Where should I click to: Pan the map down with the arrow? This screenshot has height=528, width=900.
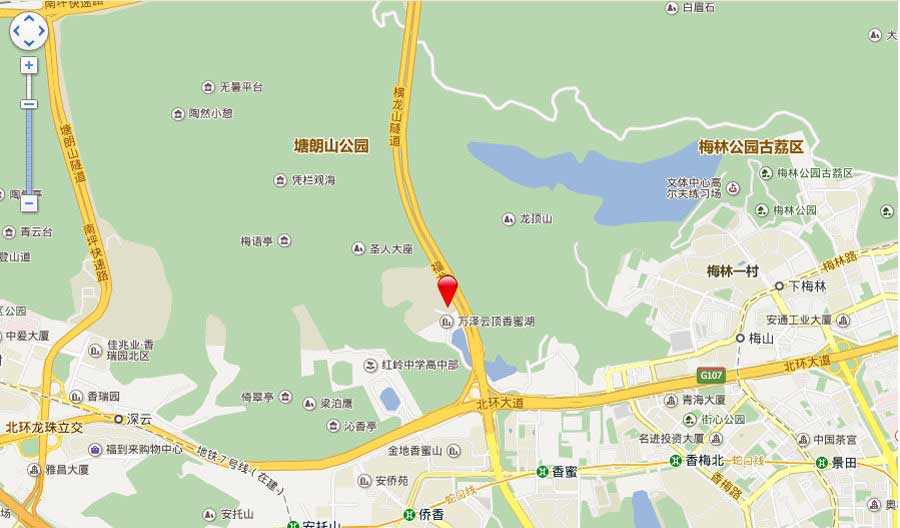(x=28, y=43)
